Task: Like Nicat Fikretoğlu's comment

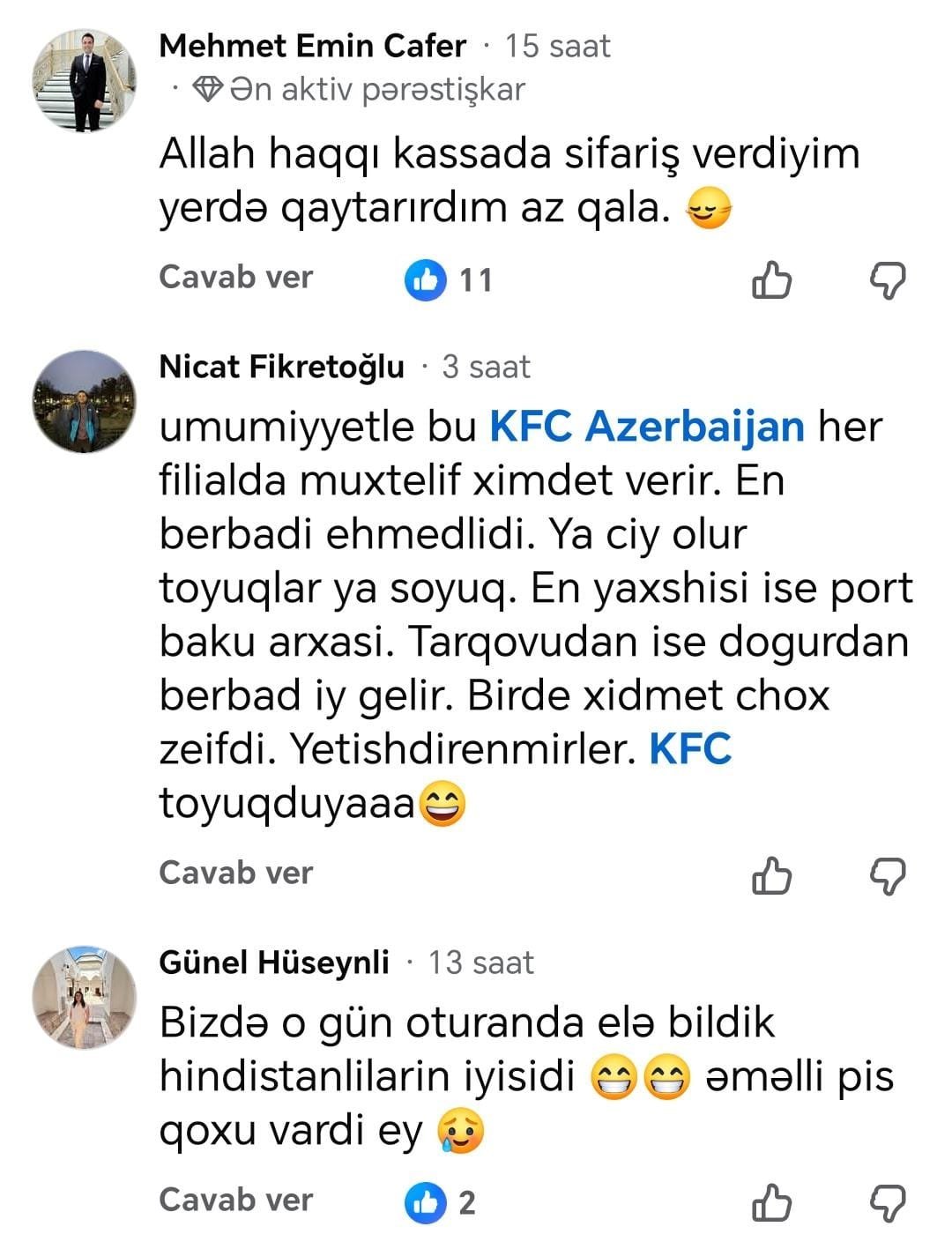Action: point(771,876)
